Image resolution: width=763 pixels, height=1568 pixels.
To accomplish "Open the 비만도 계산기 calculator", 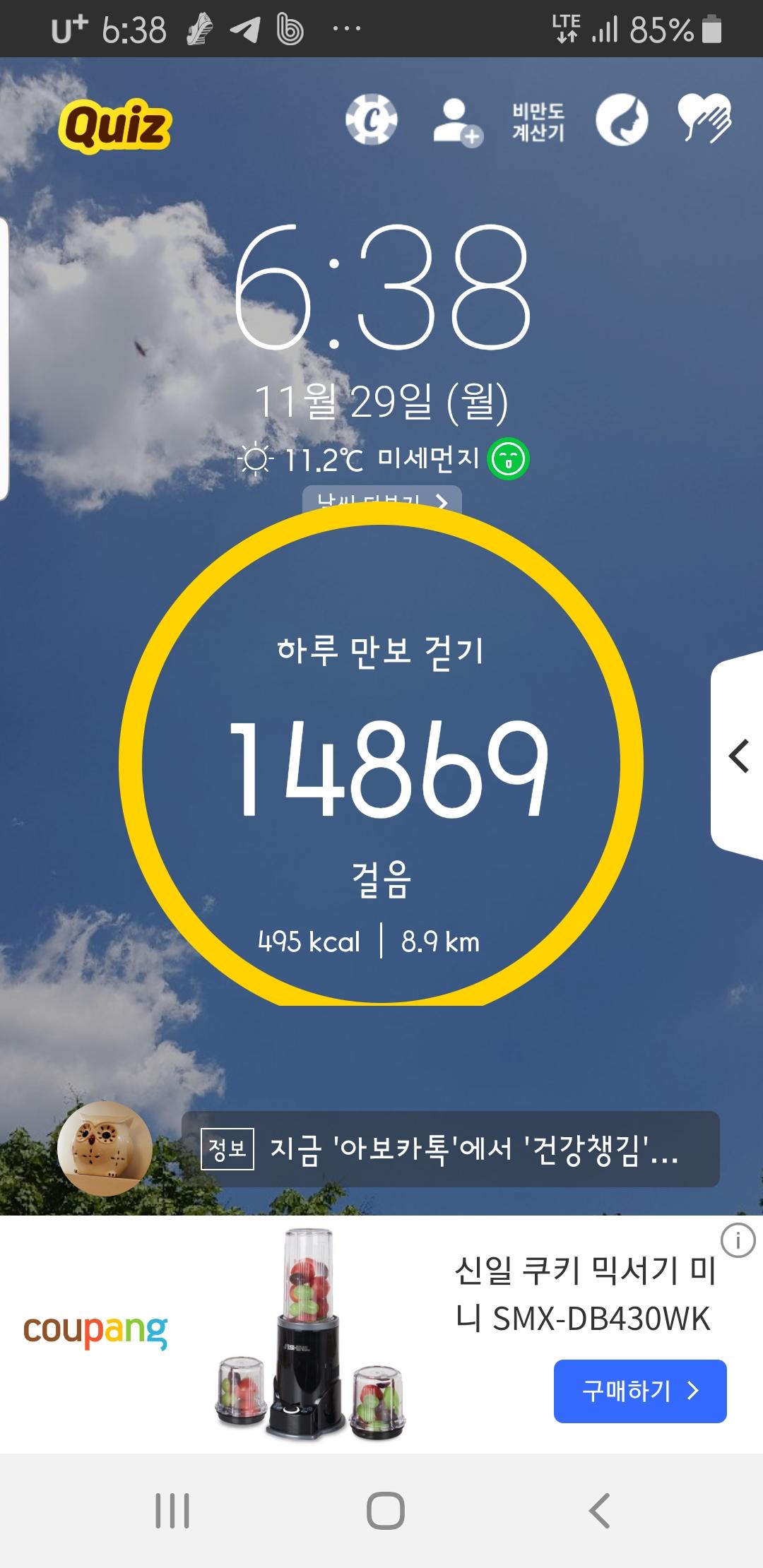I will click(x=538, y=121).
